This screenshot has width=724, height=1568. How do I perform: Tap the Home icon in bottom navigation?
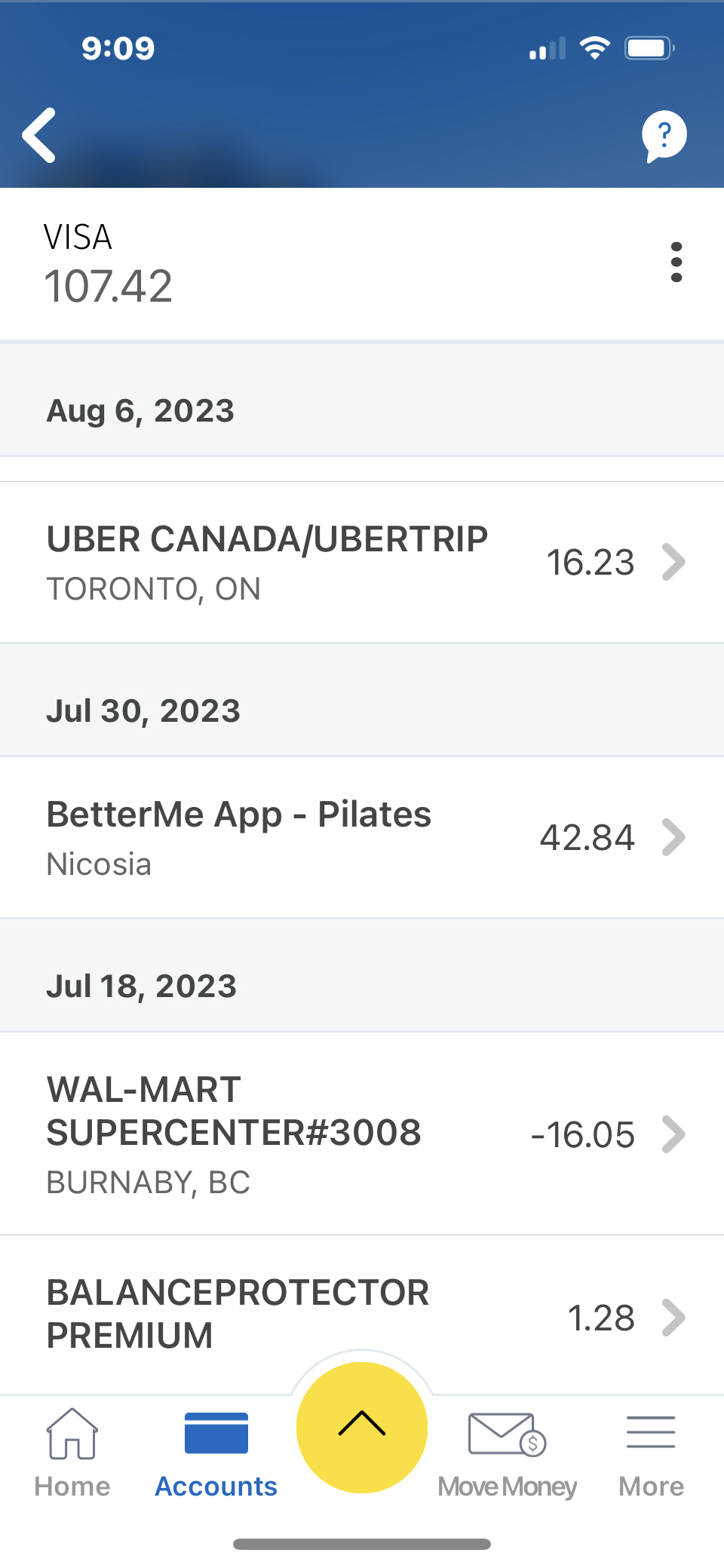[x=72, y=1431]
